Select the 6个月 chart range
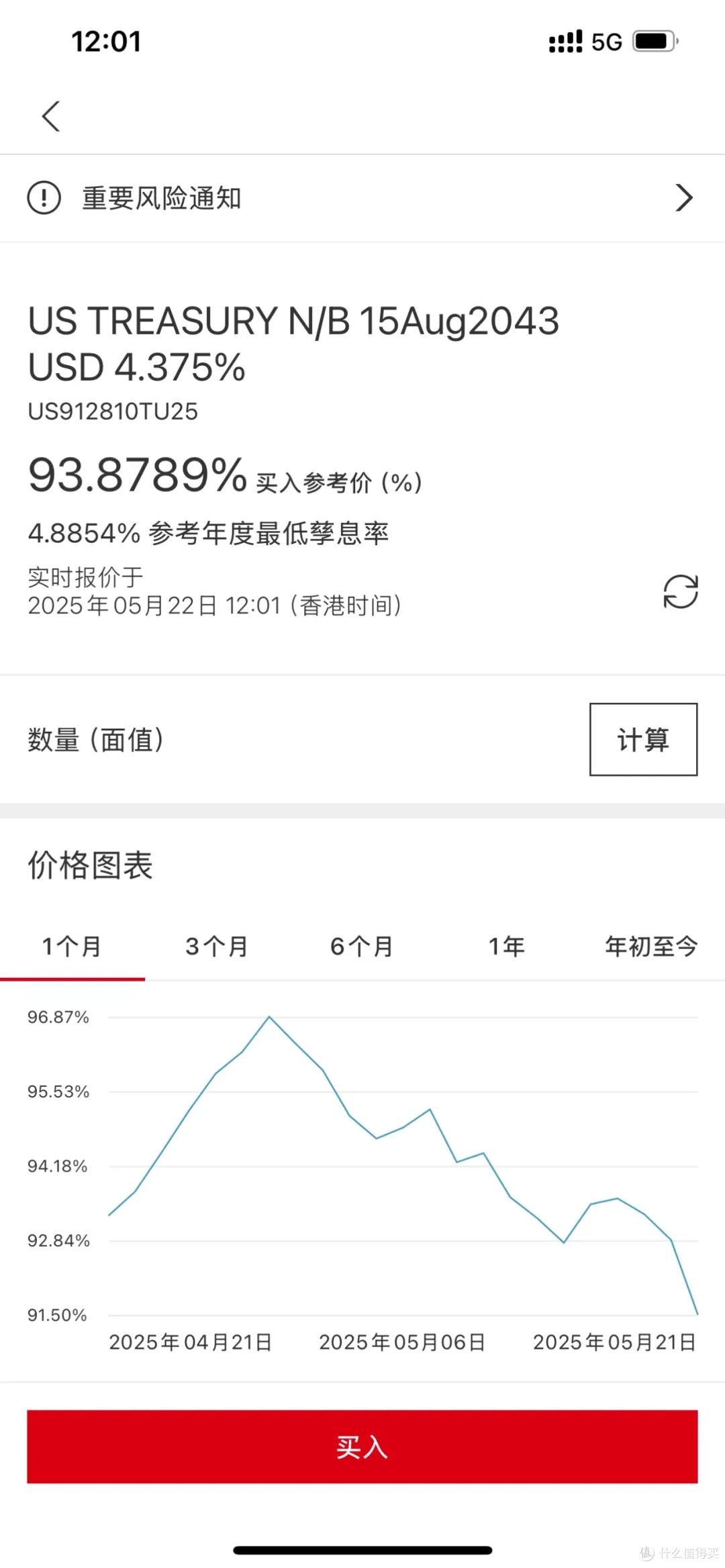 coord(360,946)
